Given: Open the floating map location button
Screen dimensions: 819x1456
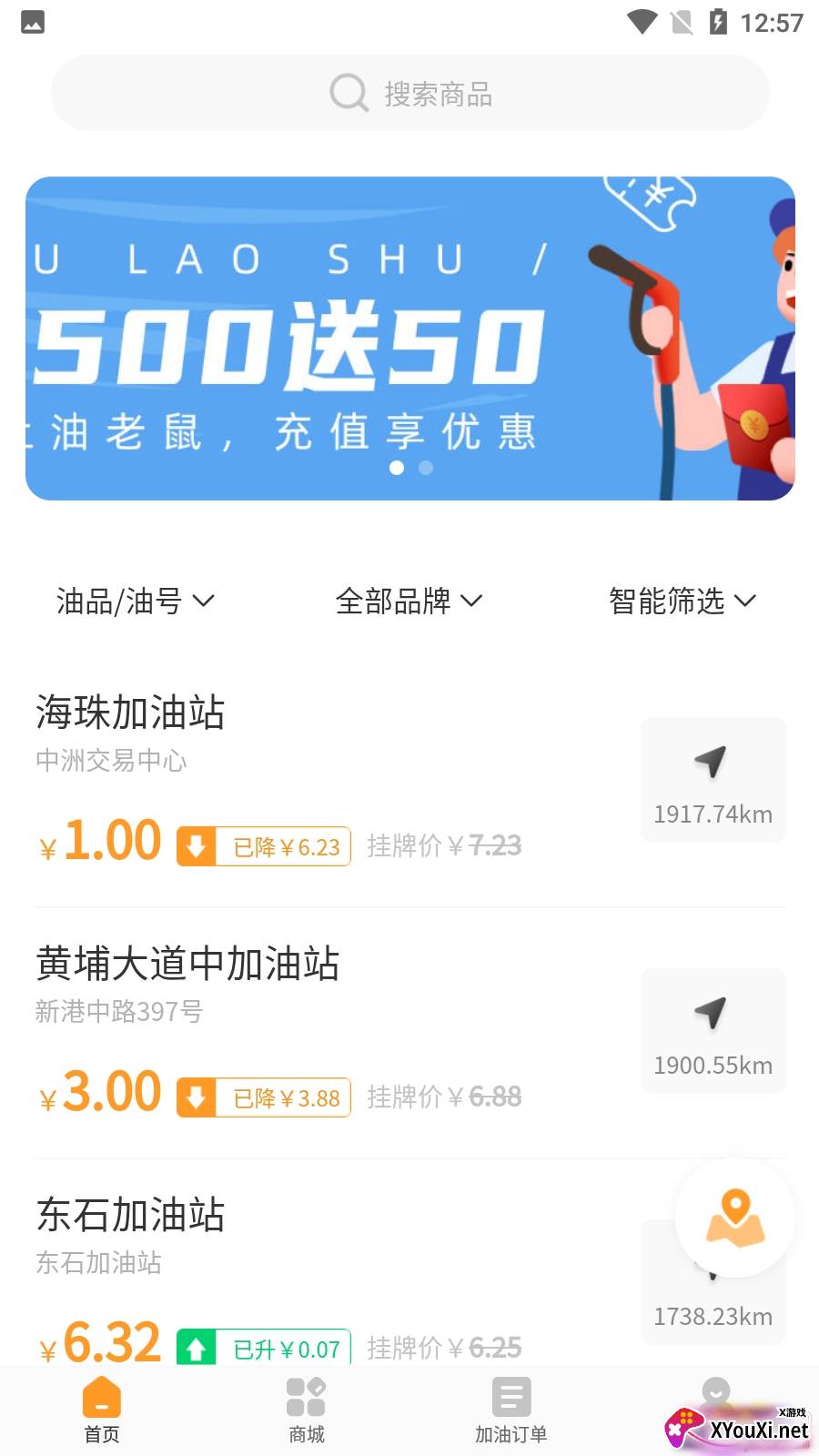Looking at the screenshot, I should coord(735,1217).
